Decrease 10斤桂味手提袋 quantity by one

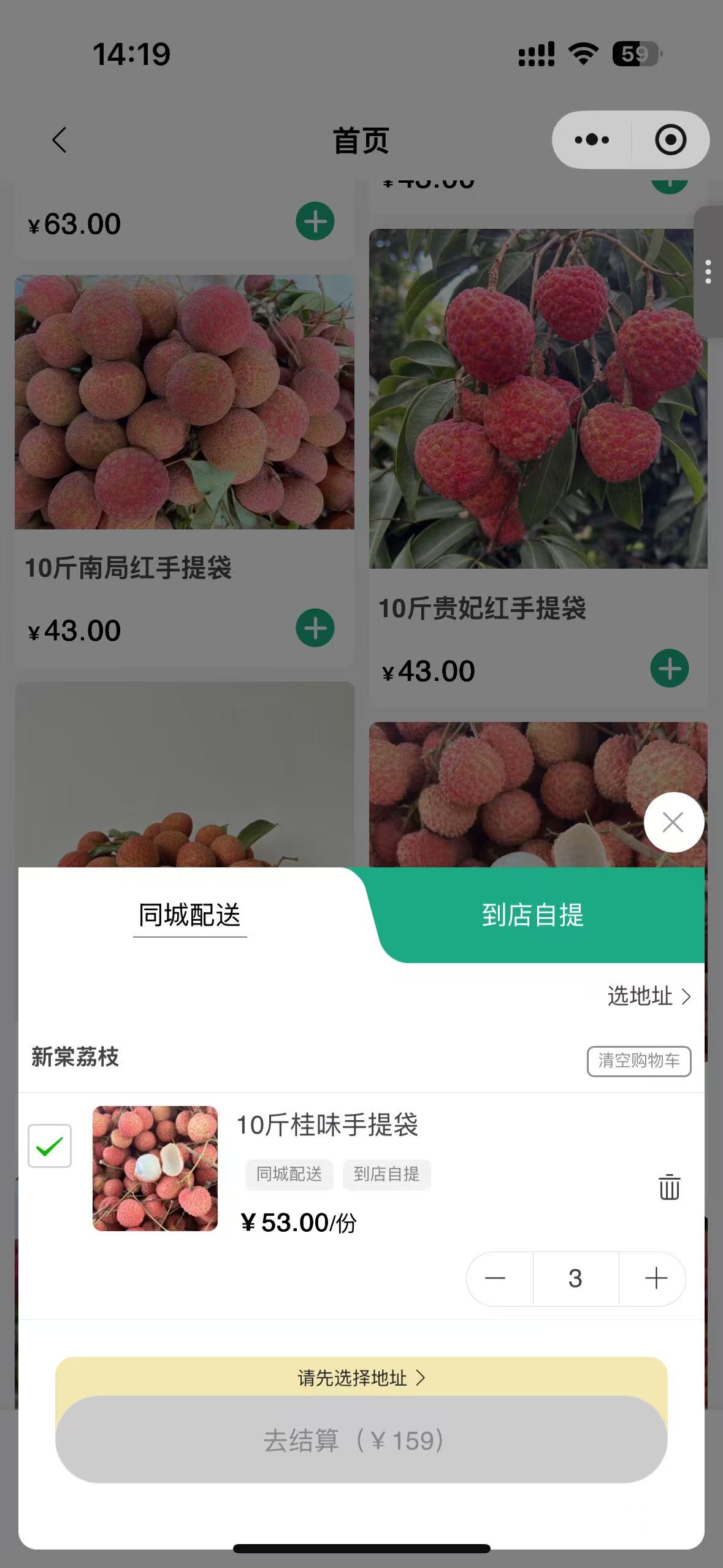495,1278
